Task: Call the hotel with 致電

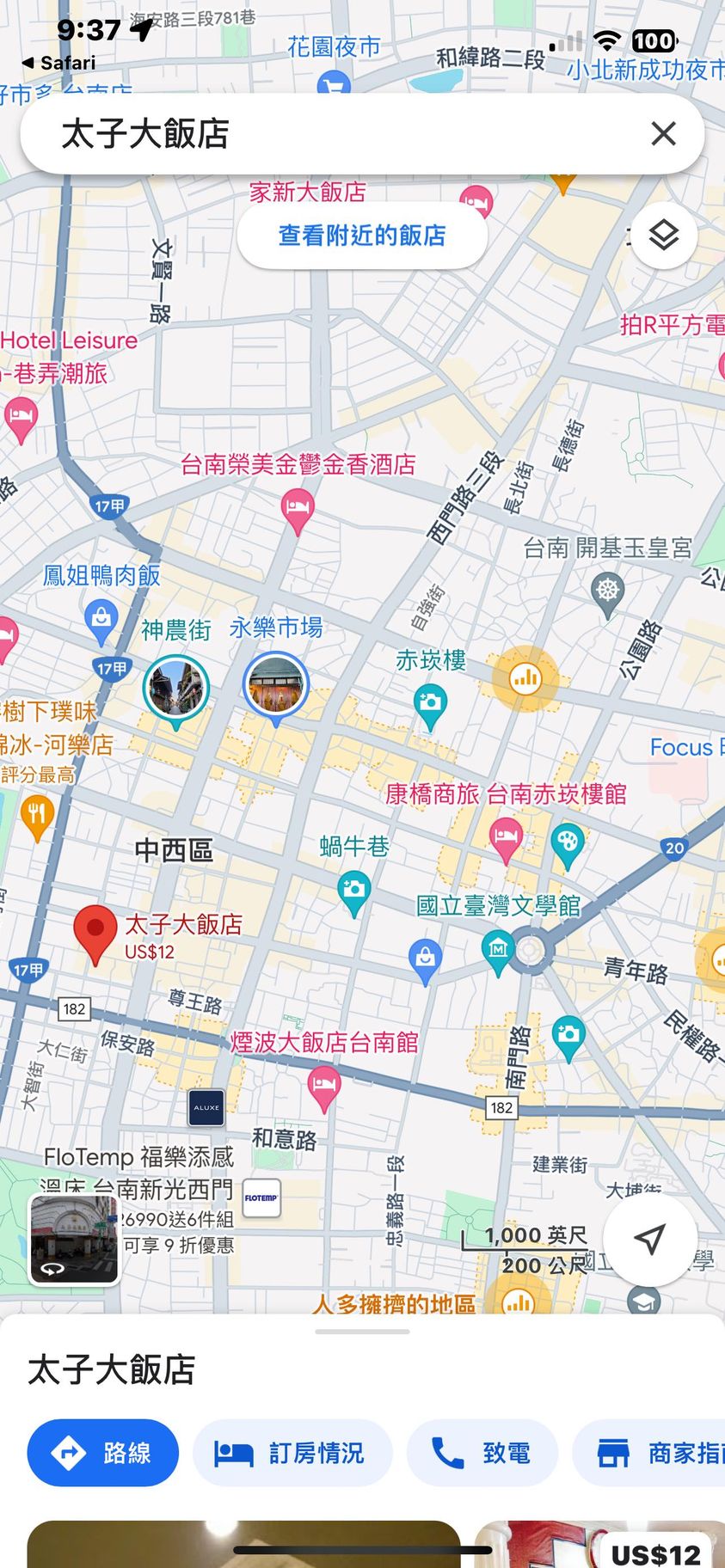Action: (x=482, y=1453)
